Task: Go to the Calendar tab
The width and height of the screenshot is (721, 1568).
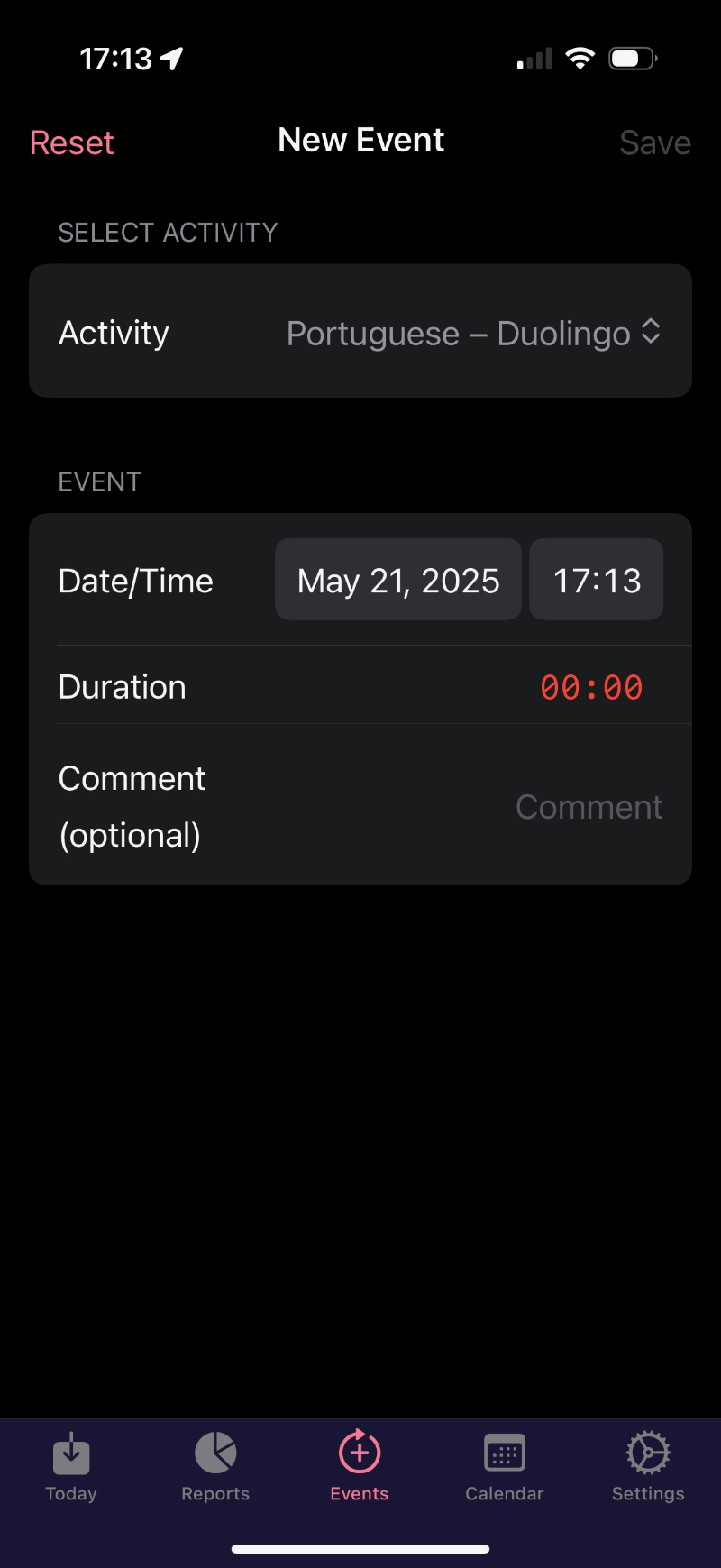Action: (505, 1467)
